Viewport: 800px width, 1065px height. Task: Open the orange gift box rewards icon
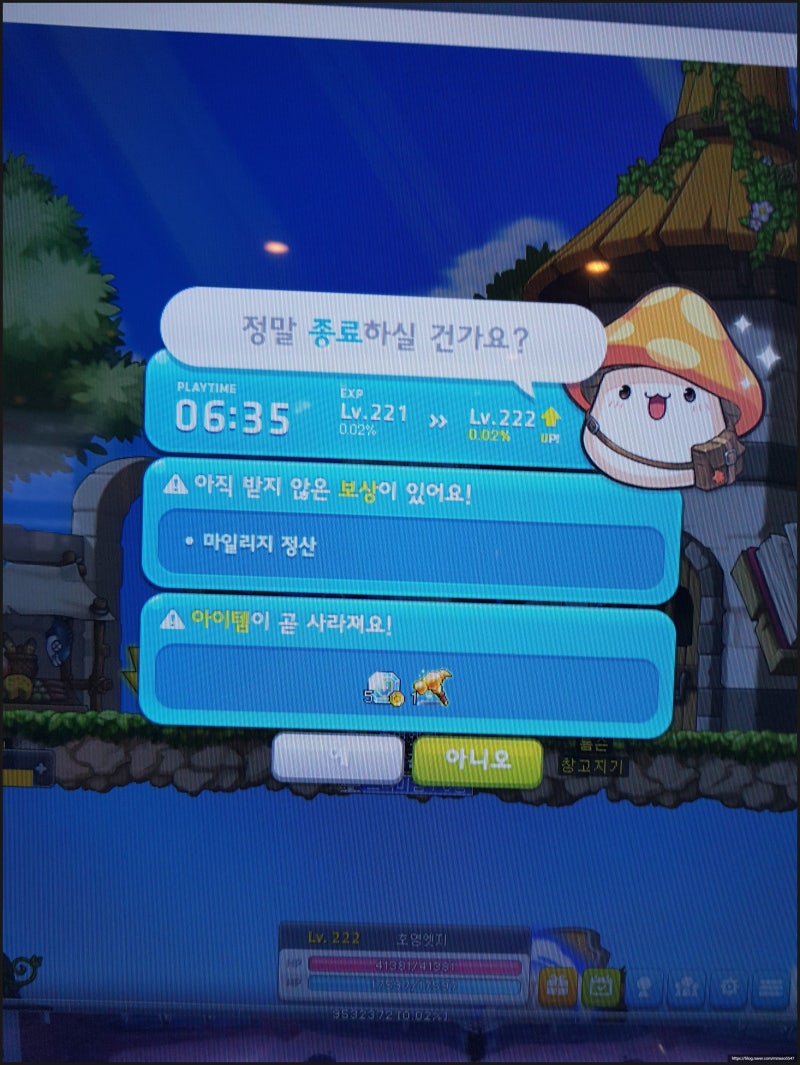556,984
